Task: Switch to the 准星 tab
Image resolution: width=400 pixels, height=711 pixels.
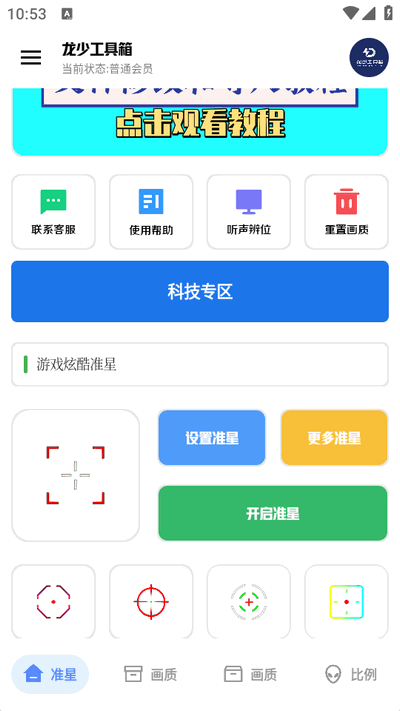Action: 50,674
